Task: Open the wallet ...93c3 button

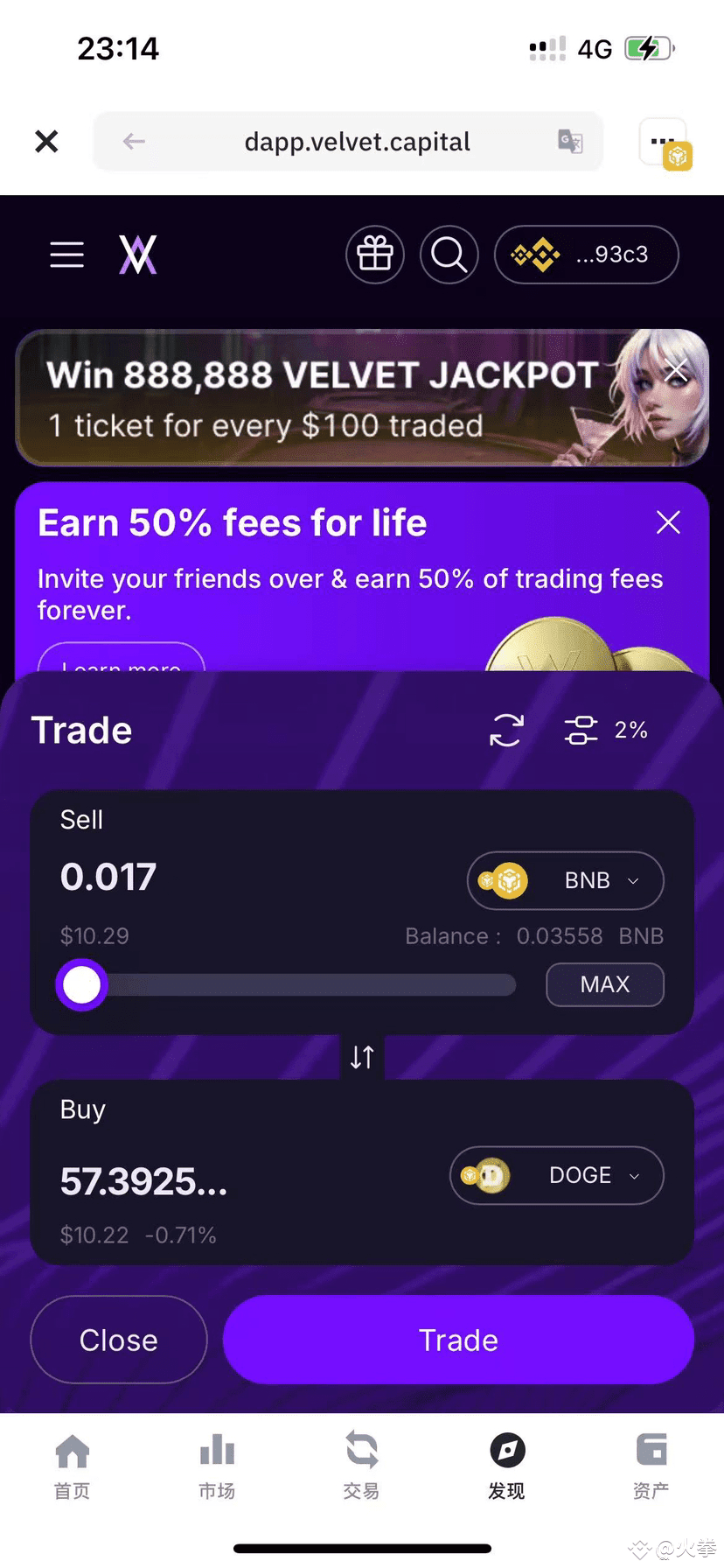Action: click(586, 255)
